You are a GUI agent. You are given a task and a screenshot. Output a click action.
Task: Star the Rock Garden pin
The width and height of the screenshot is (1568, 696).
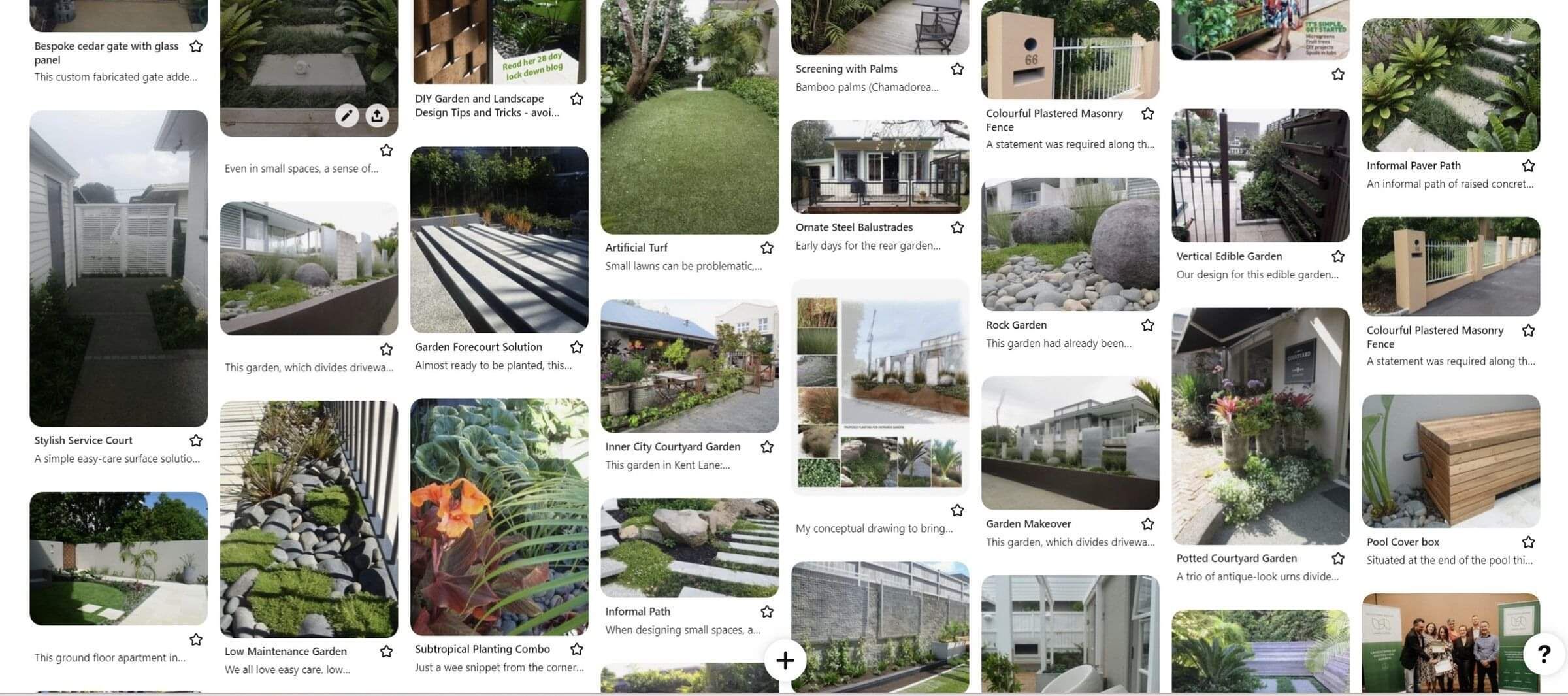(1147, 325)
